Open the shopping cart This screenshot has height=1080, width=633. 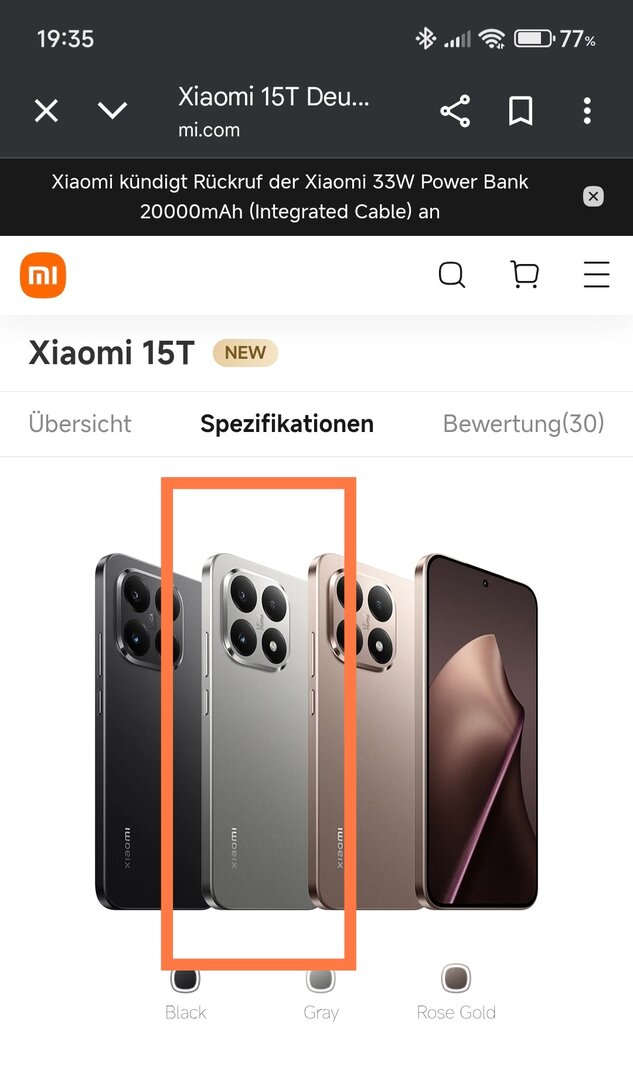point(524,275)
